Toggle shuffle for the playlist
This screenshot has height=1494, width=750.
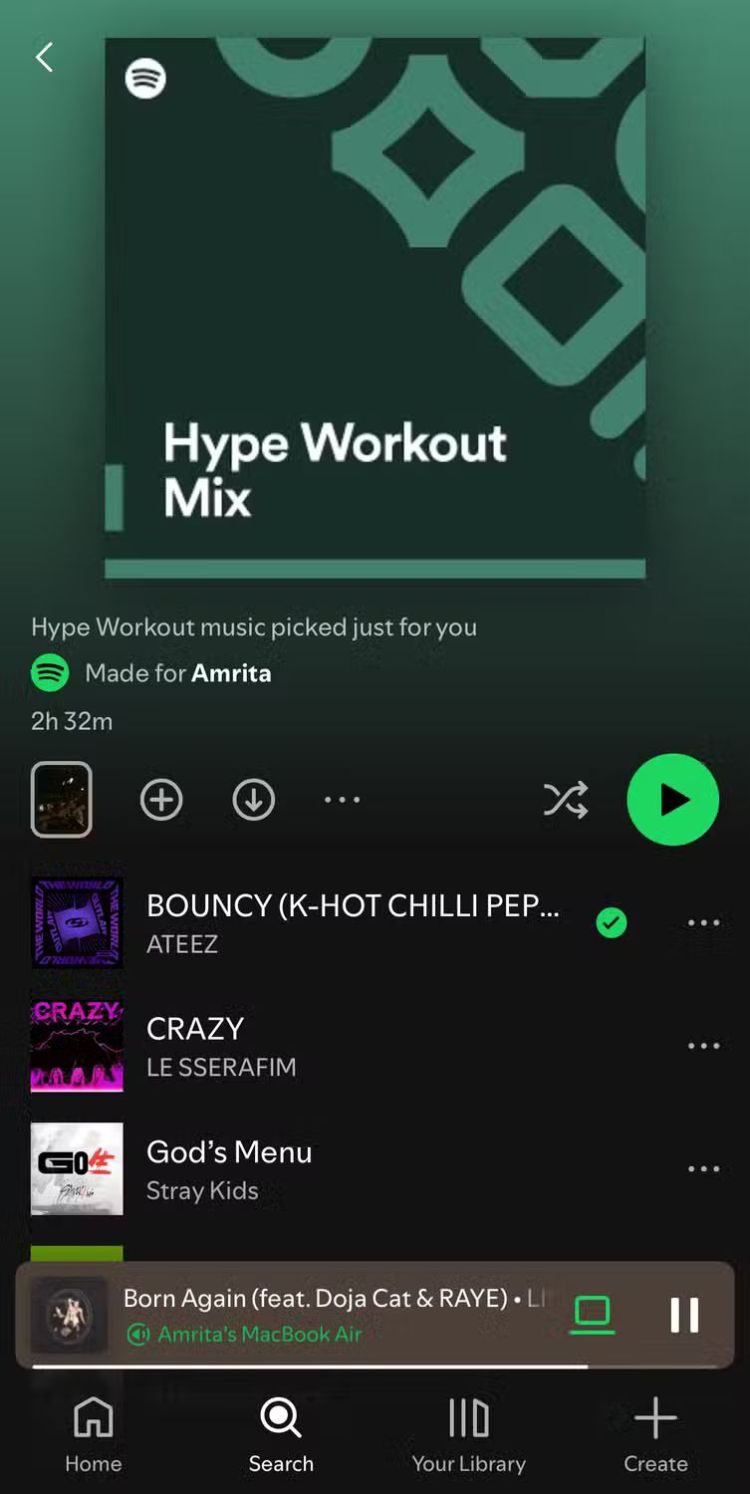[565, 800]
